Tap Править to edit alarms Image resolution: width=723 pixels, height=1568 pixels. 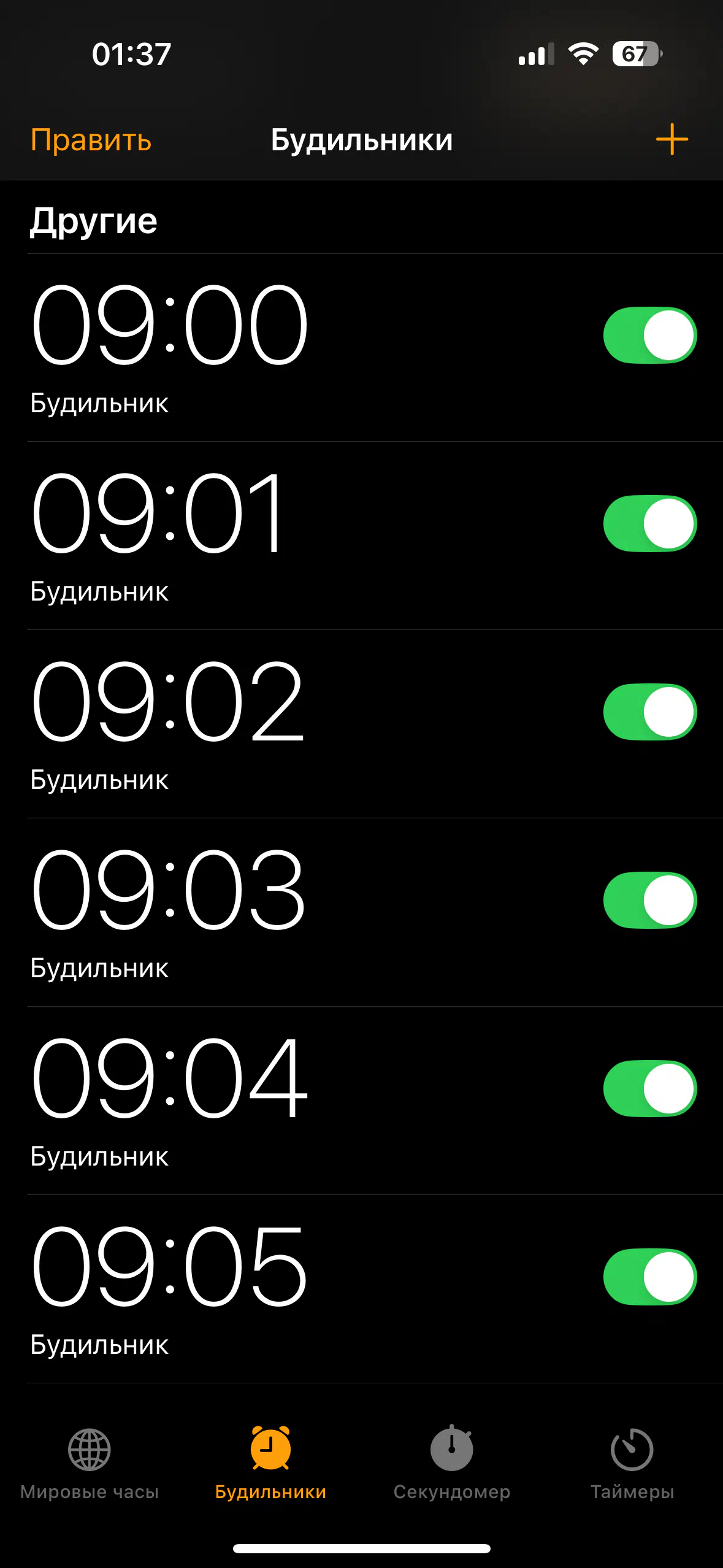point(91,140)
